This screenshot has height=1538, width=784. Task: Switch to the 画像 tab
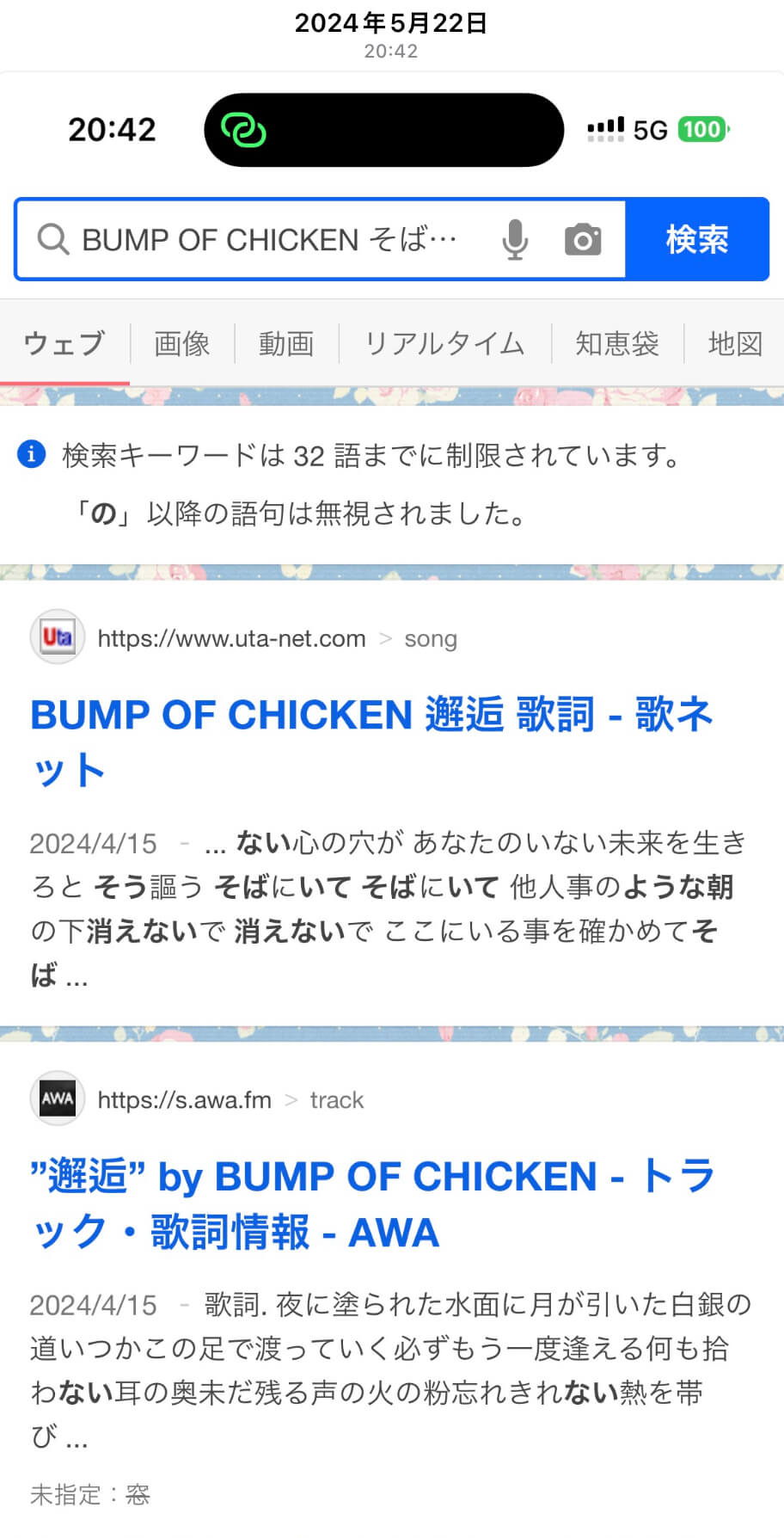181,343
